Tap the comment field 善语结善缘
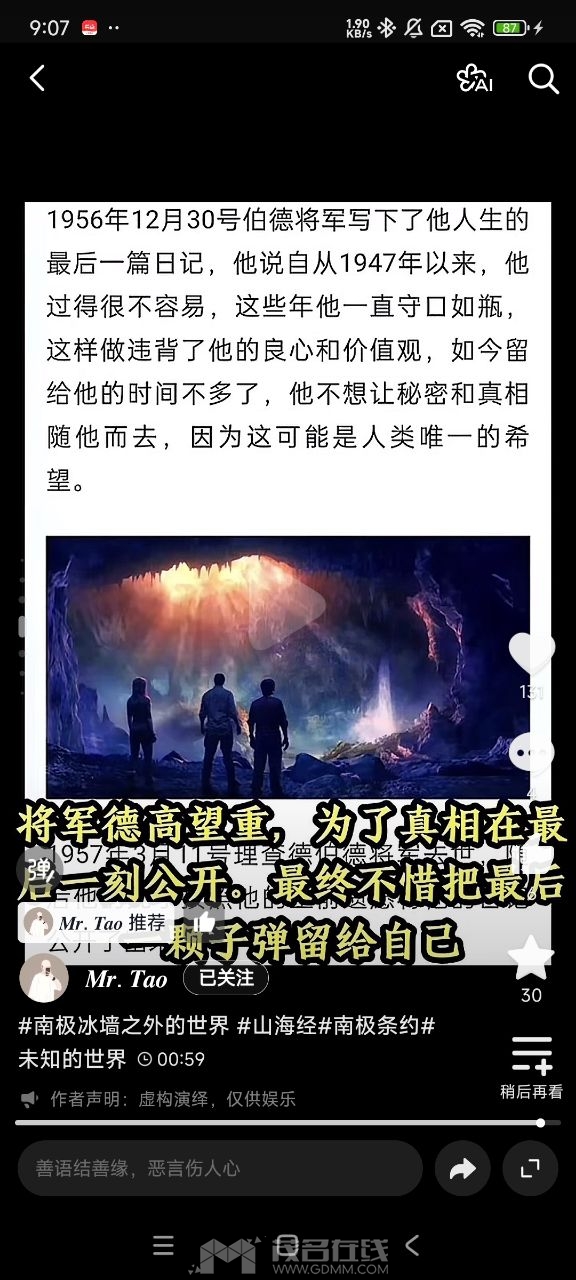The width and height of the screenshot is (576, 1280). pos(220,1168)
